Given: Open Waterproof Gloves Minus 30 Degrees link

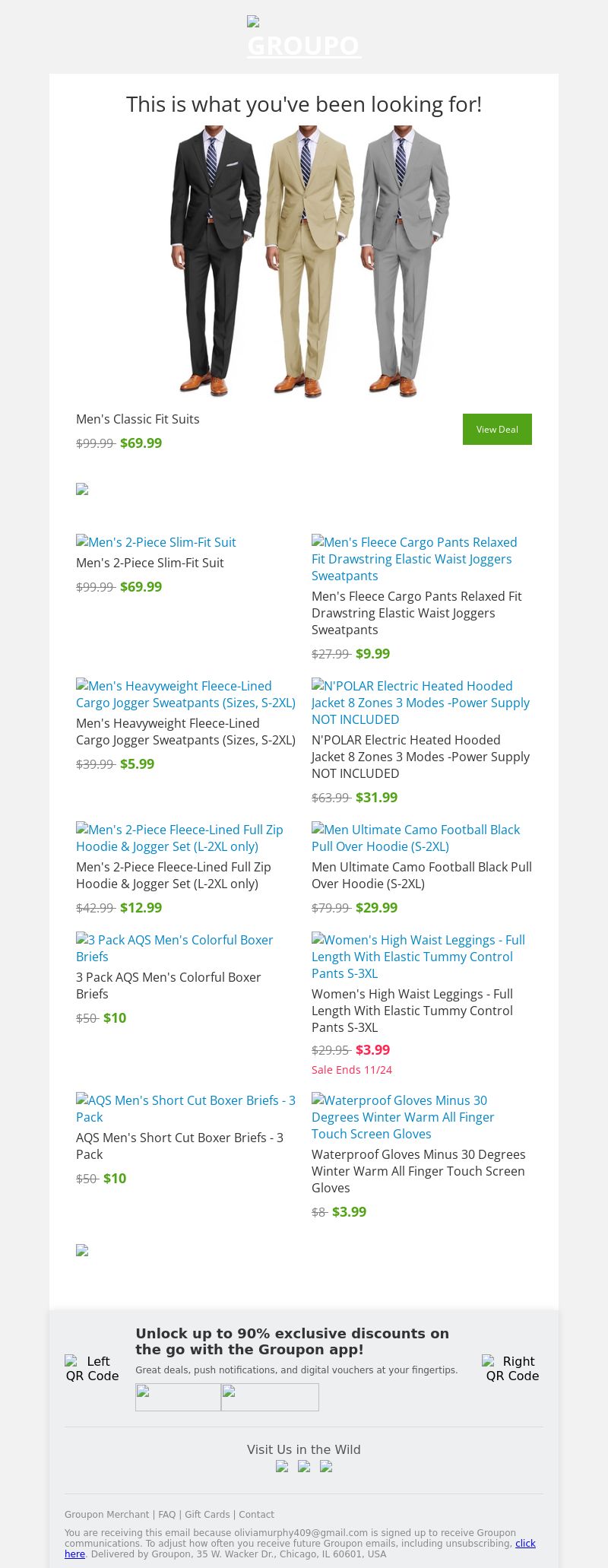Looking at the screenshot, I should pyautogui.click(x=403, y=1117).
